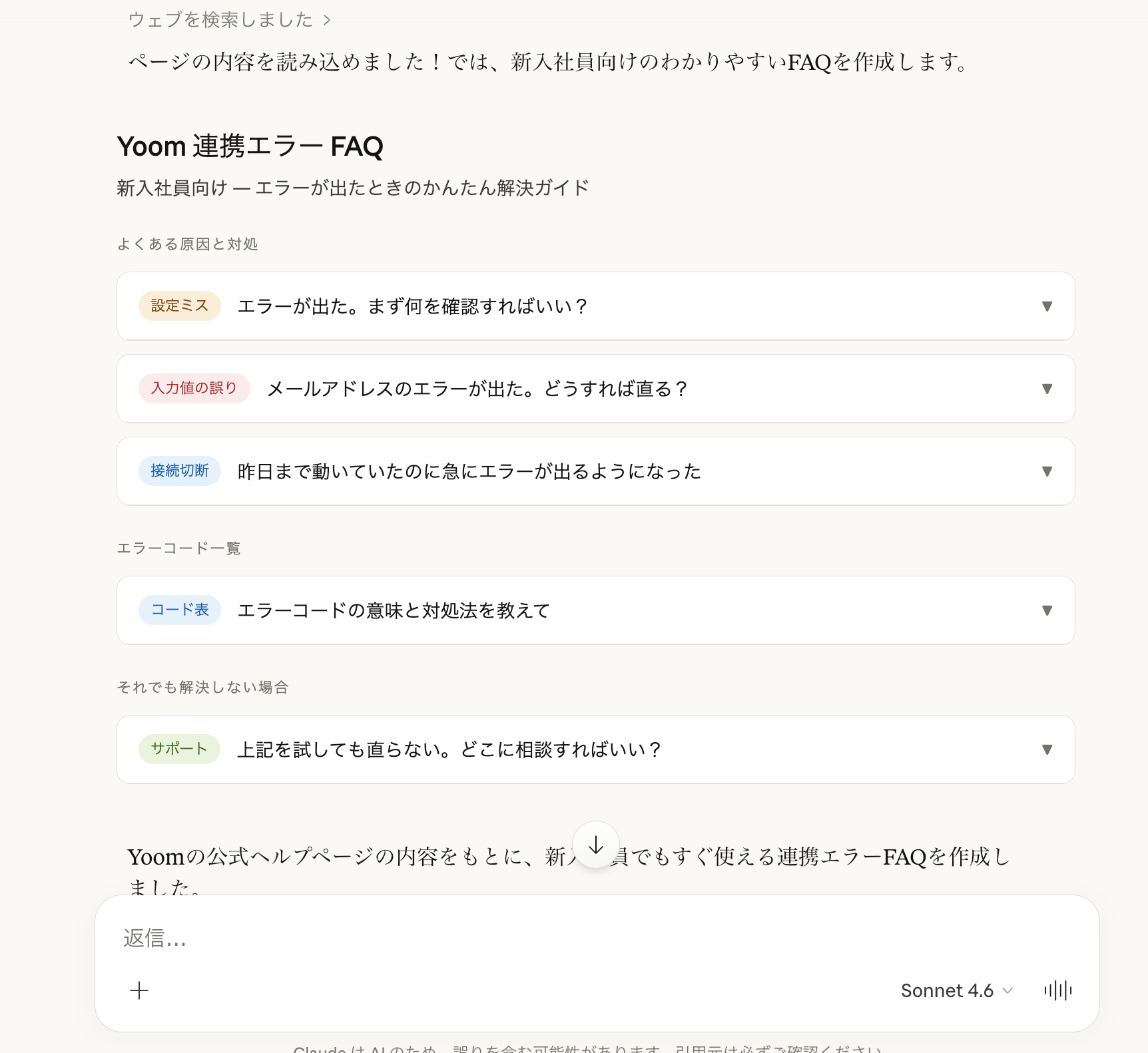Start voice mode with the waveform icon
1148x1053 pixels.
pyautogui.click(x=1057, y=990)
